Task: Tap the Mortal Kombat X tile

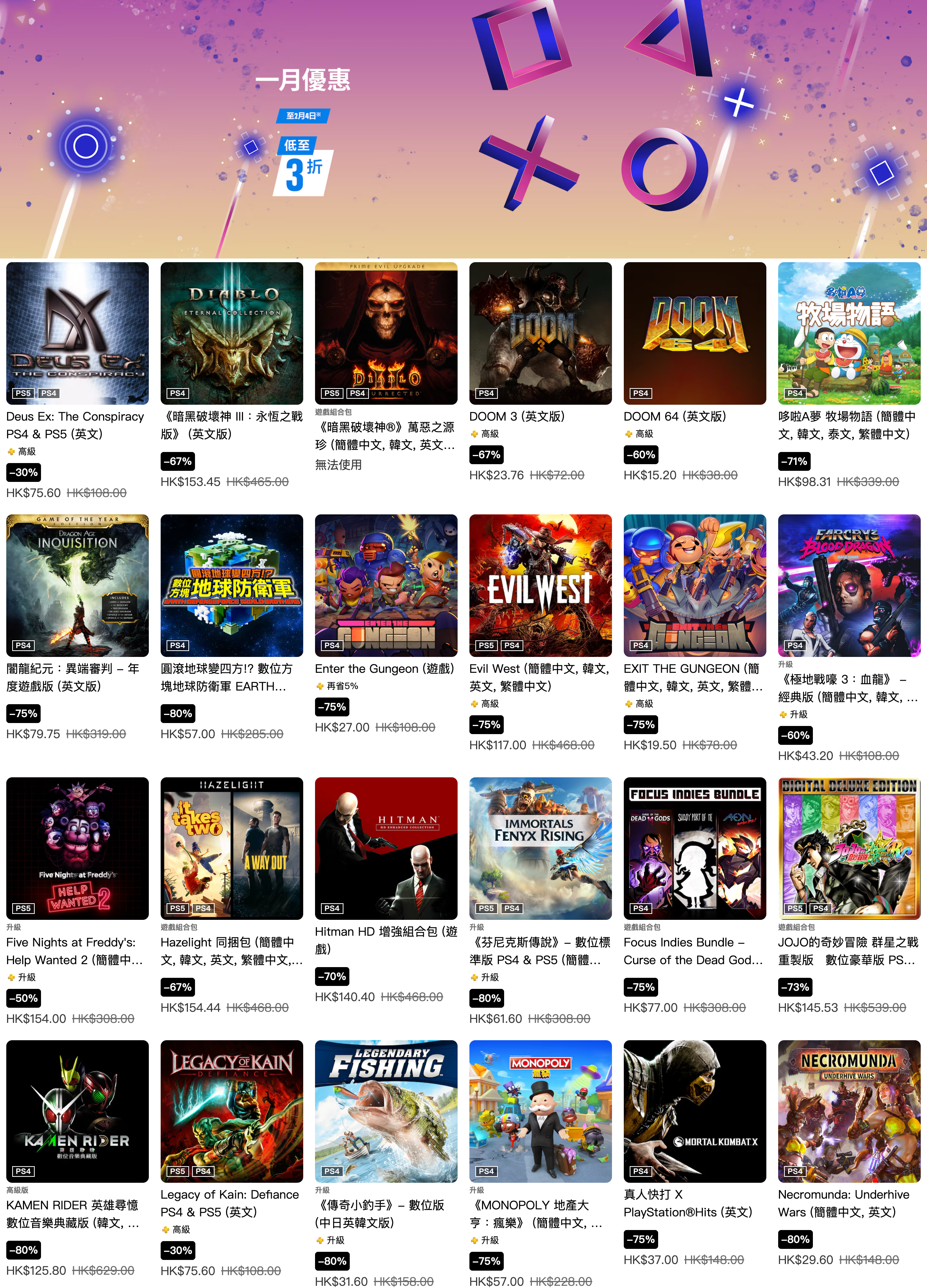Action: point(695,1111)
